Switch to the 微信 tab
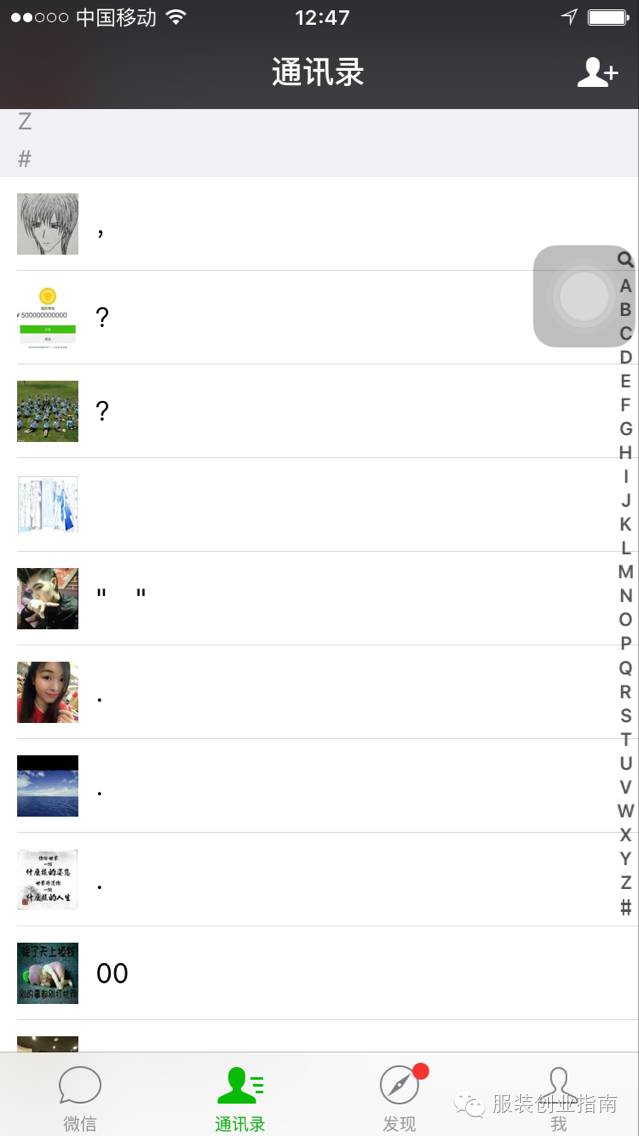This screenshot has width=639, height=1136. click(x=80, y=1097)
